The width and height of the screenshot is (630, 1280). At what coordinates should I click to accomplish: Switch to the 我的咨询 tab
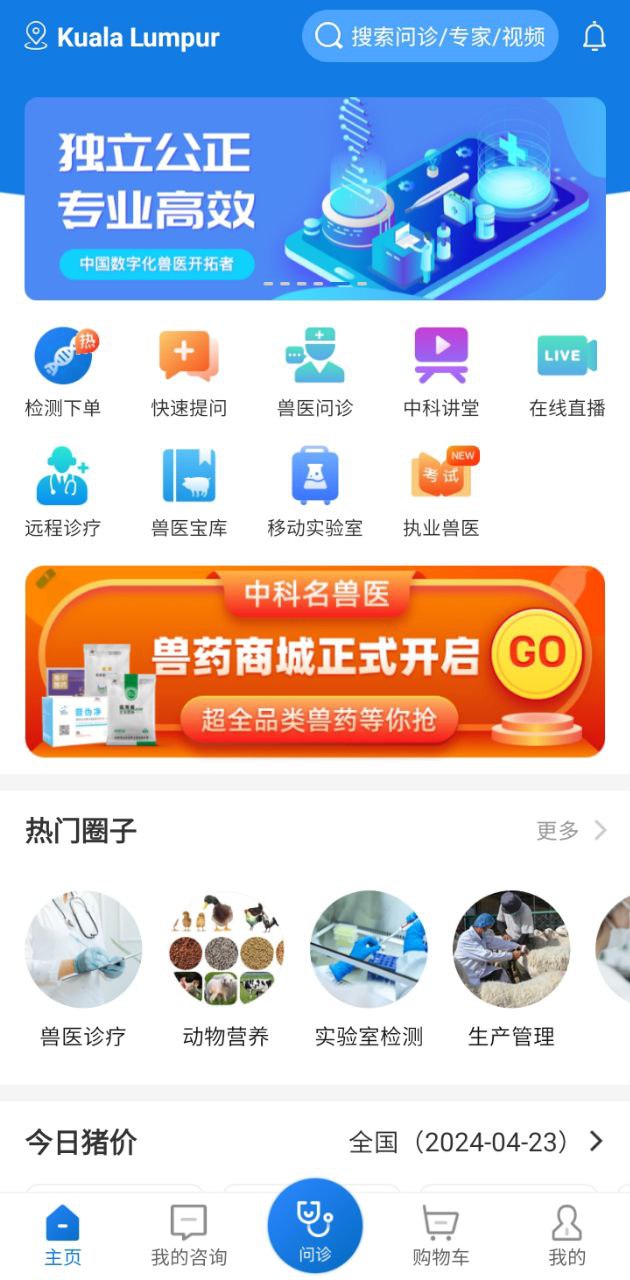pos(189,1235)
